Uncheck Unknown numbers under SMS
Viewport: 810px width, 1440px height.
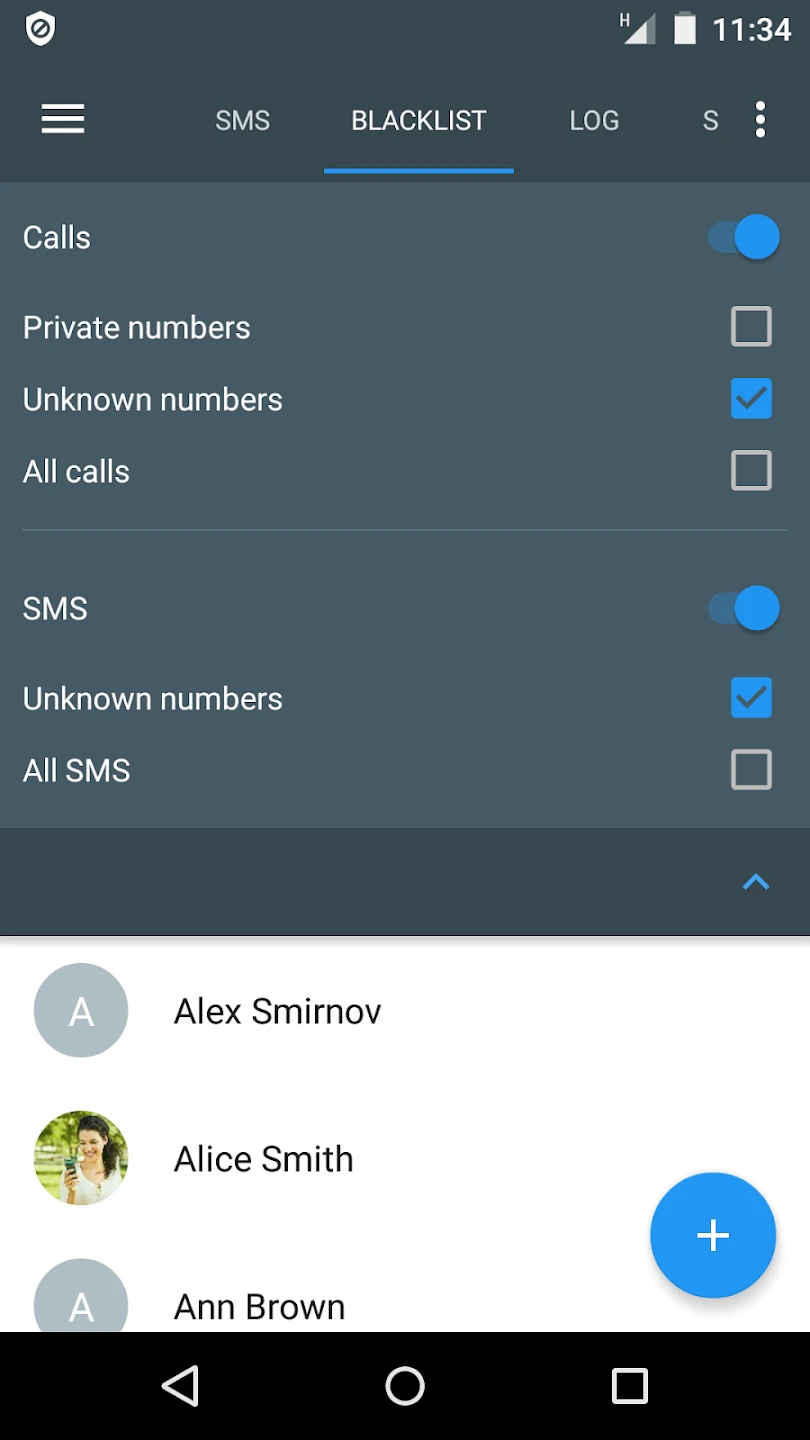pyautogui.click(x=751, y=698)
